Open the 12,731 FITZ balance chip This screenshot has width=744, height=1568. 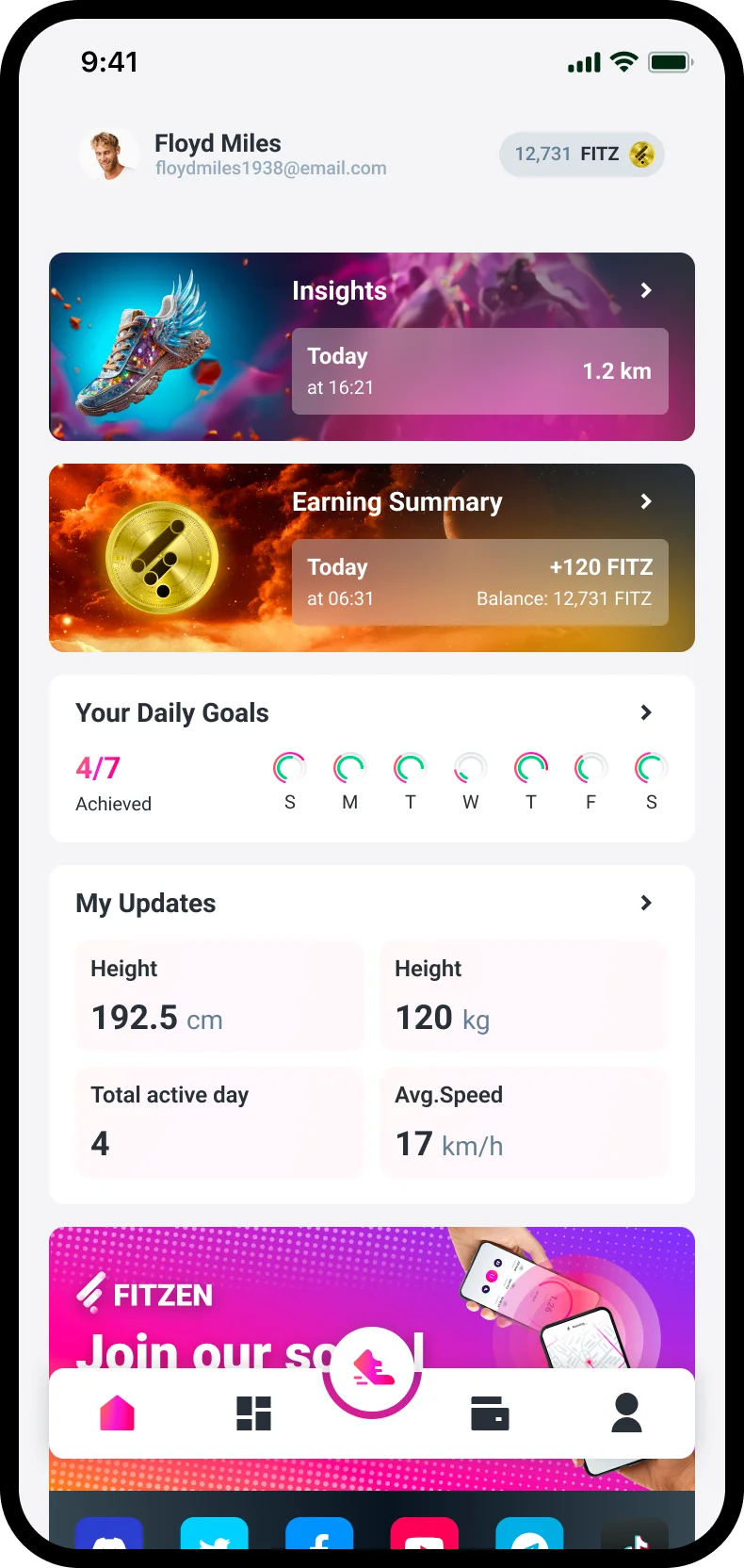point(581,155)
